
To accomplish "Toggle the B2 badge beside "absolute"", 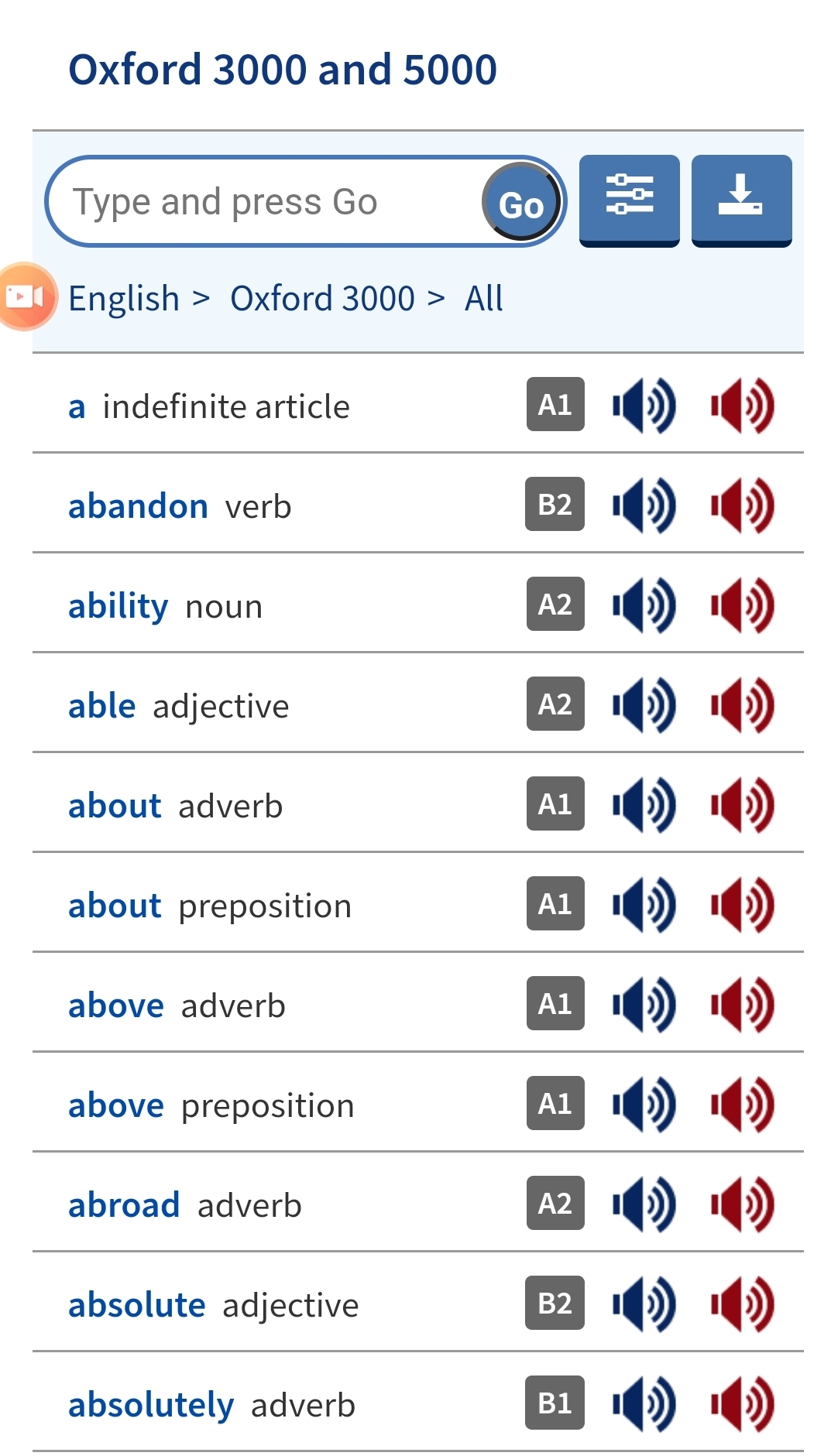I will [554, 1303].
